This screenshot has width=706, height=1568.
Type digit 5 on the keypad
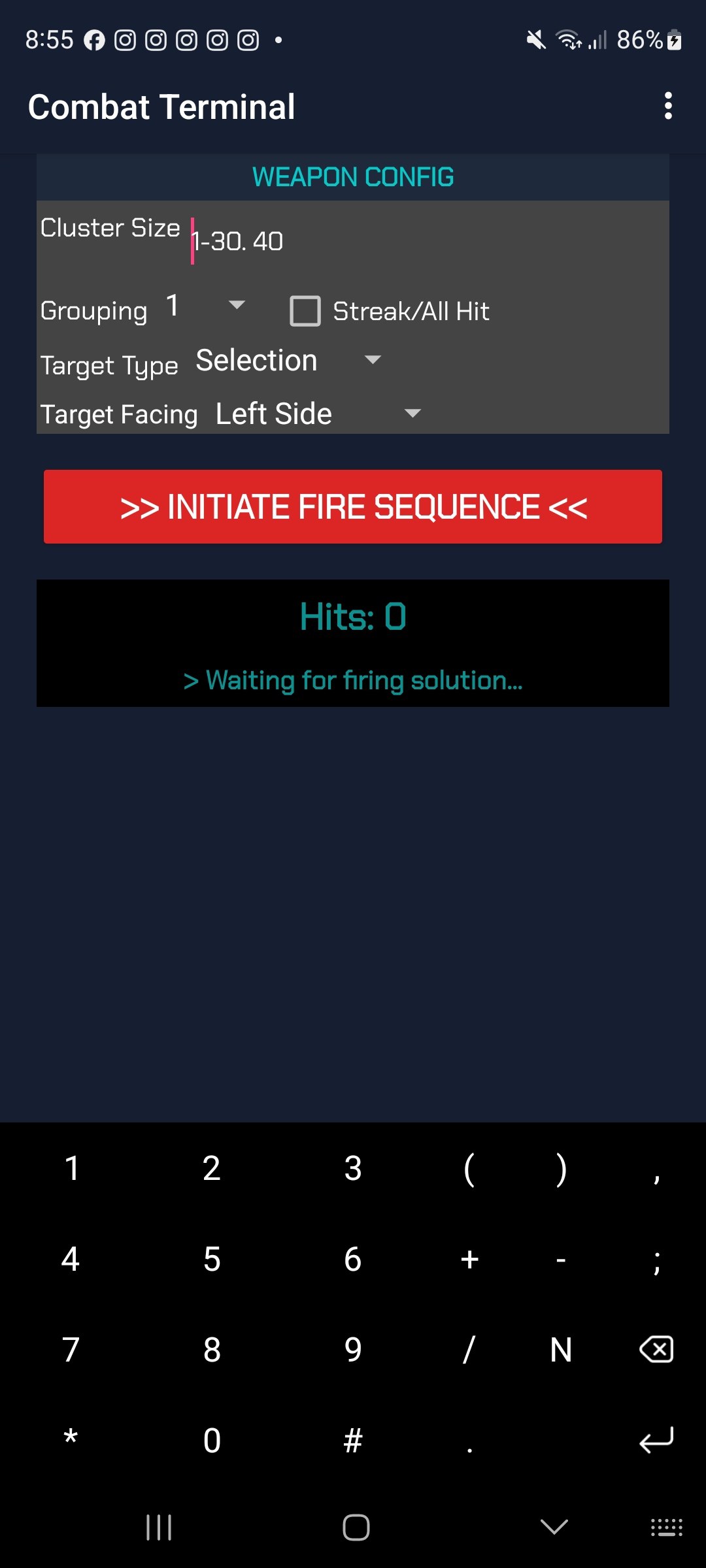click(212, 1259)
